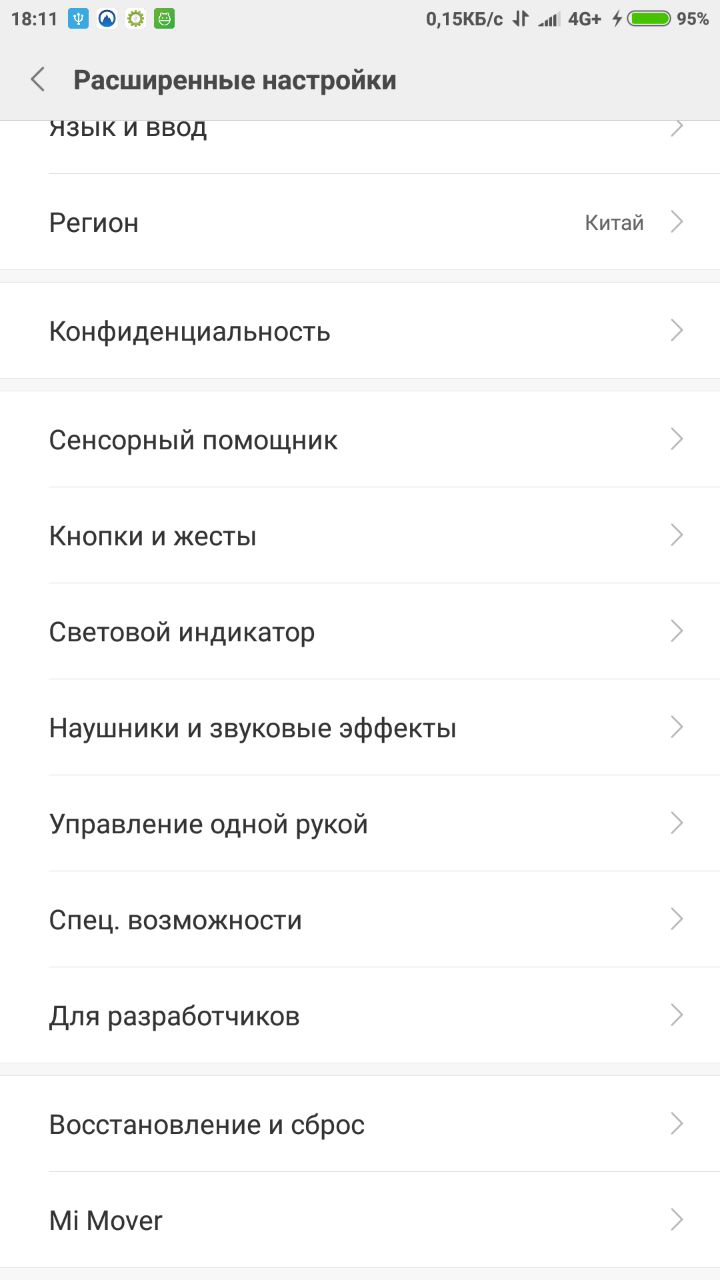Open Конфиденциальность settings

coord(360,331)
